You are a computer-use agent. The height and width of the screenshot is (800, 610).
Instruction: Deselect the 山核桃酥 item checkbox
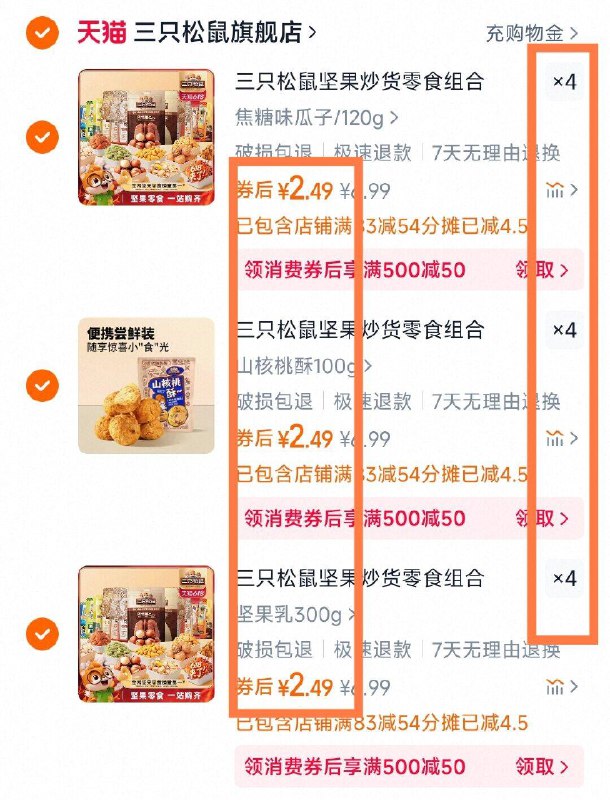click(41, 384)
